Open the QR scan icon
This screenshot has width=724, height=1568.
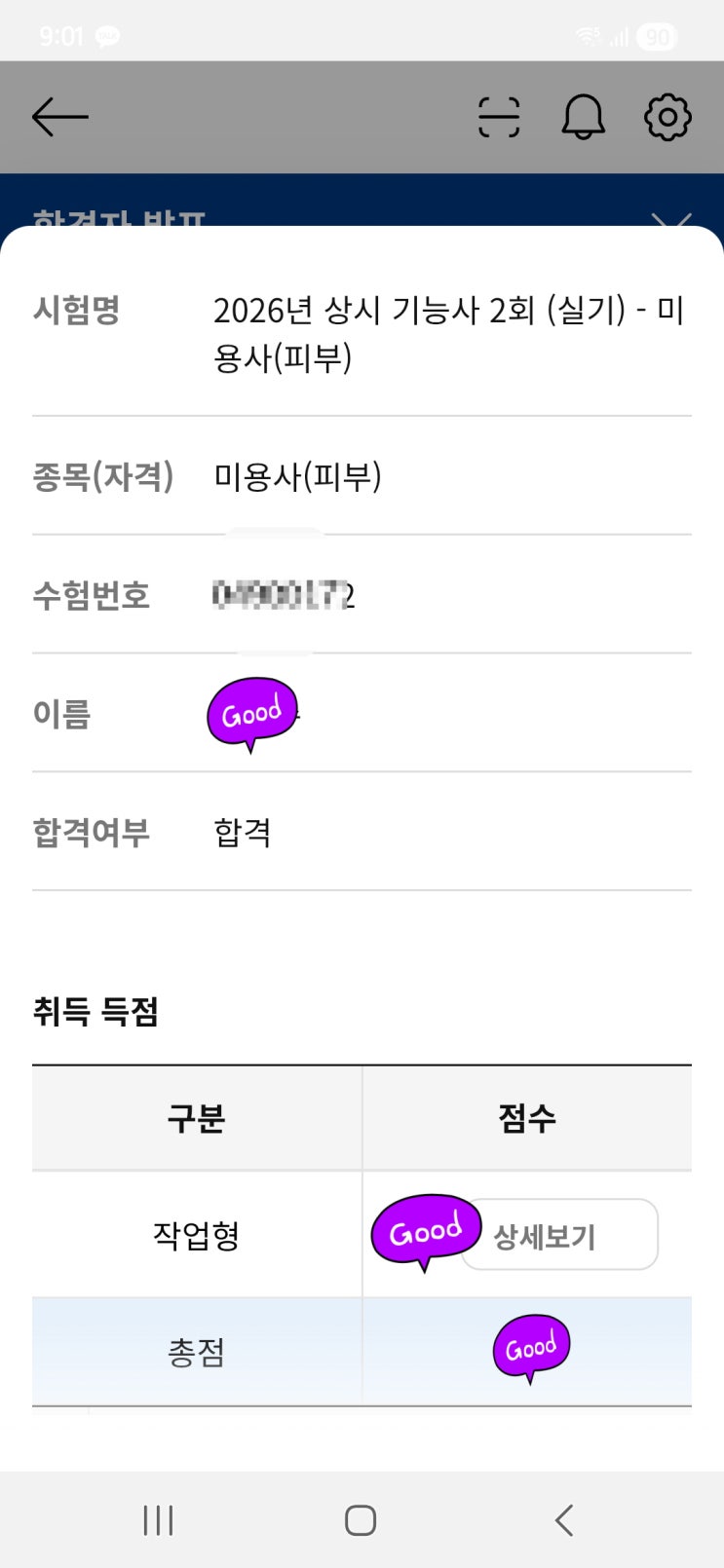click(x=499, y=118)
